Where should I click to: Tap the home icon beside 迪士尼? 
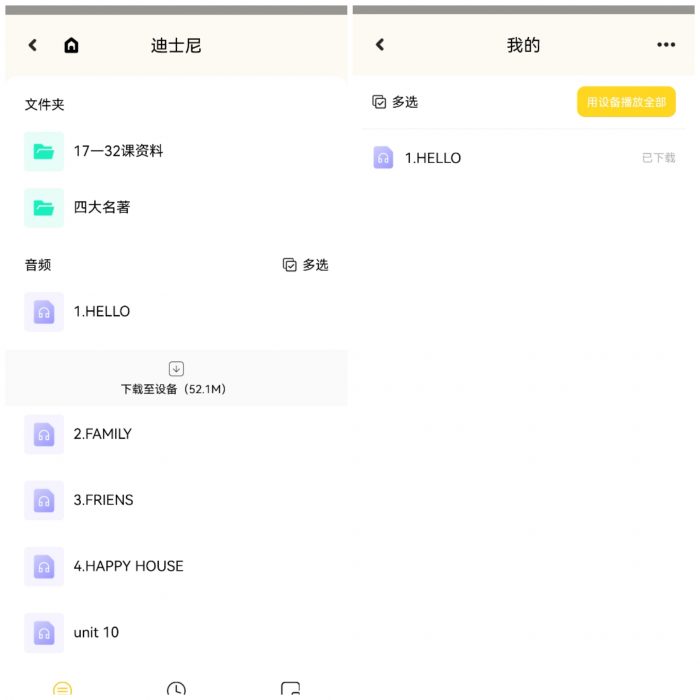[x=71, y=45]
